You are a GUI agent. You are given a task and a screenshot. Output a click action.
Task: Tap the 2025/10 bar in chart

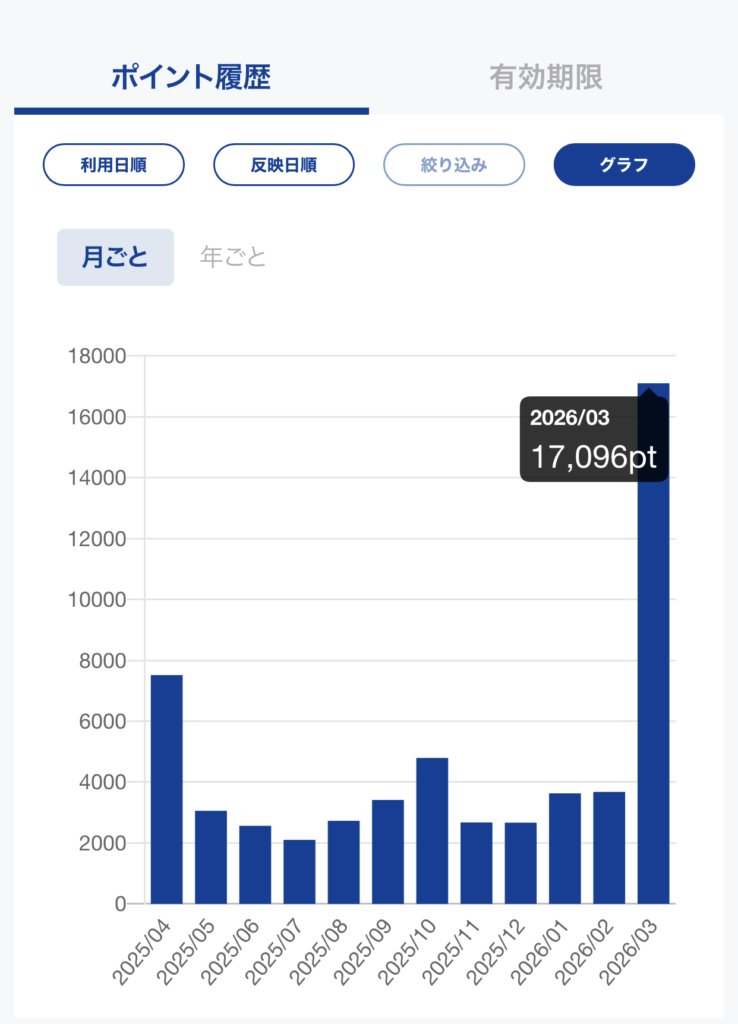coord(432,831)
